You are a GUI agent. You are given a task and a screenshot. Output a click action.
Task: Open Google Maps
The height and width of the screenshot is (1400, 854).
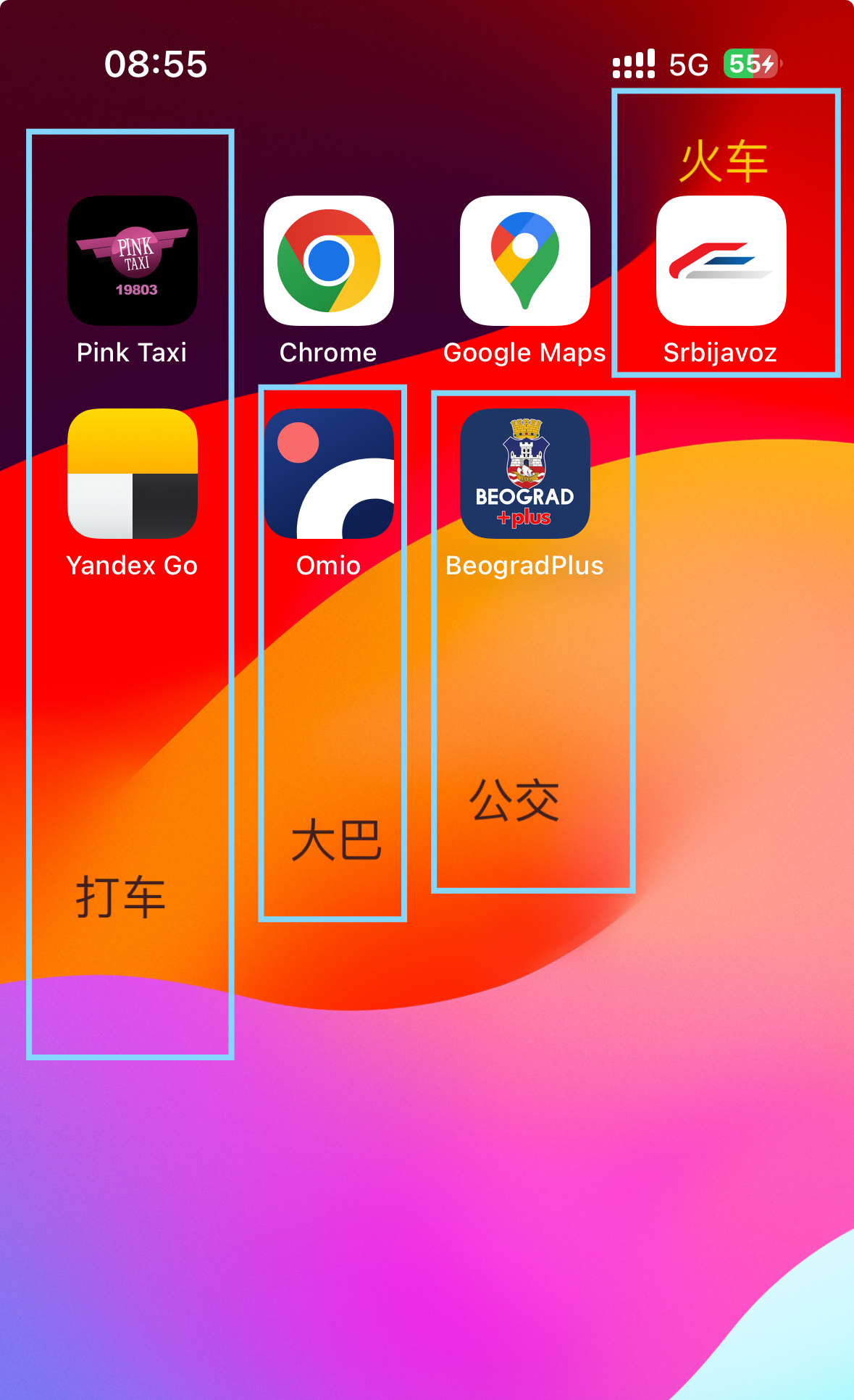[525, 261]
